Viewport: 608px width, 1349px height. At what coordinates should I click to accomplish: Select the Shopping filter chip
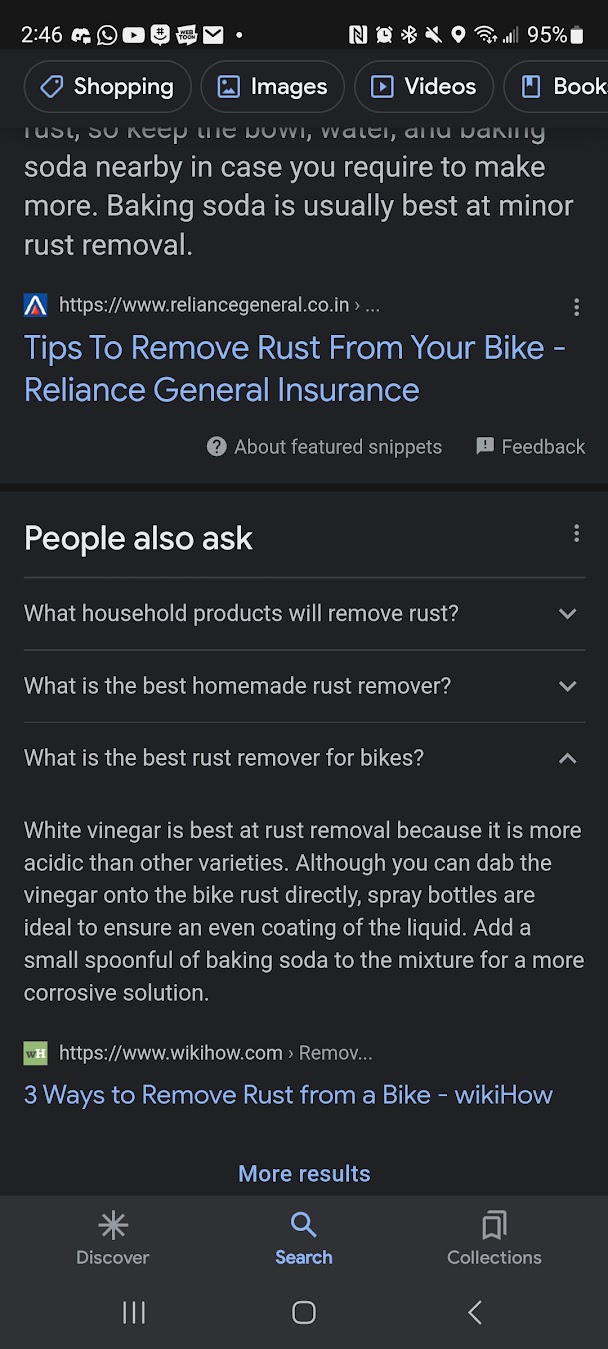(x=106, y=87)
